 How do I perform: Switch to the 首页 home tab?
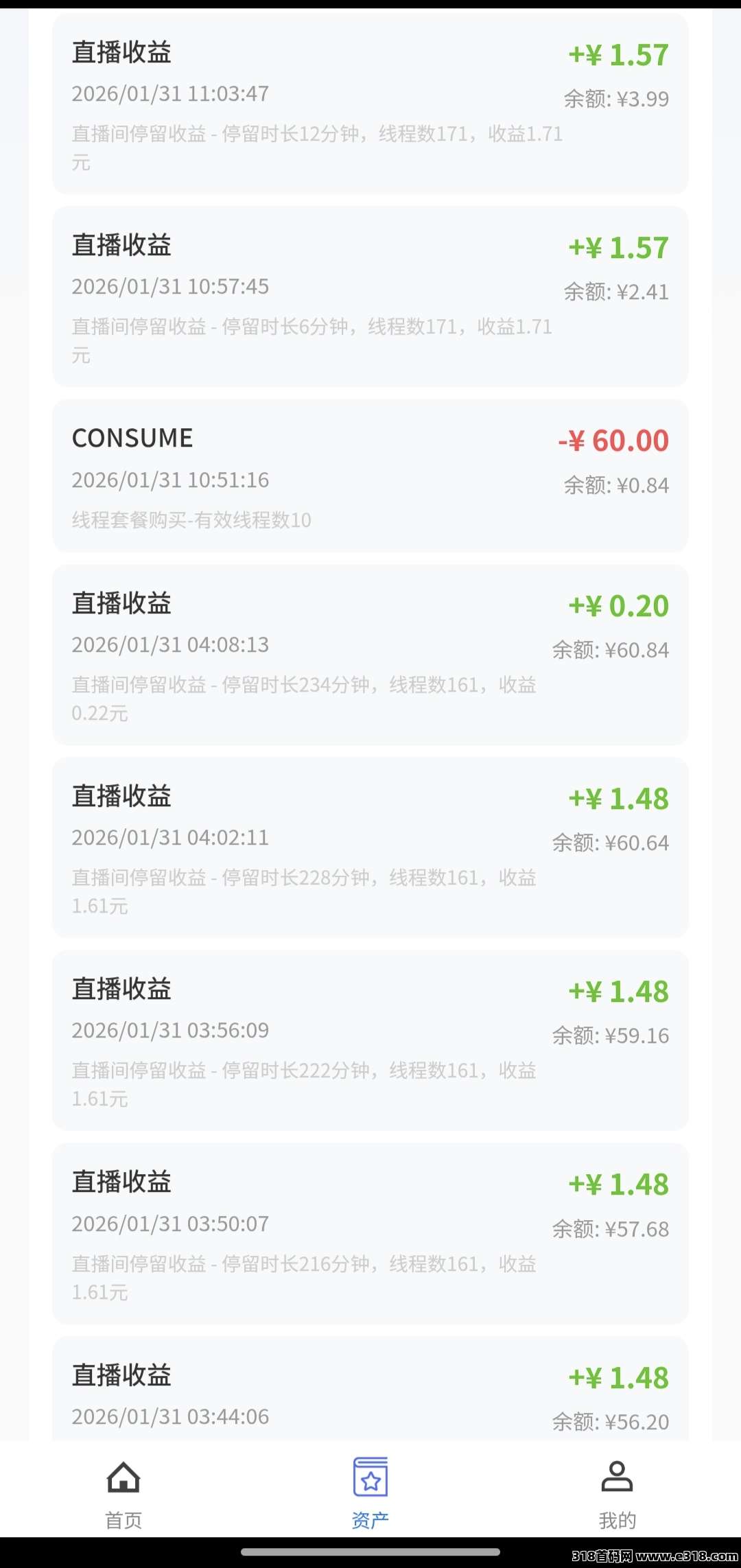click(123, 1493)
